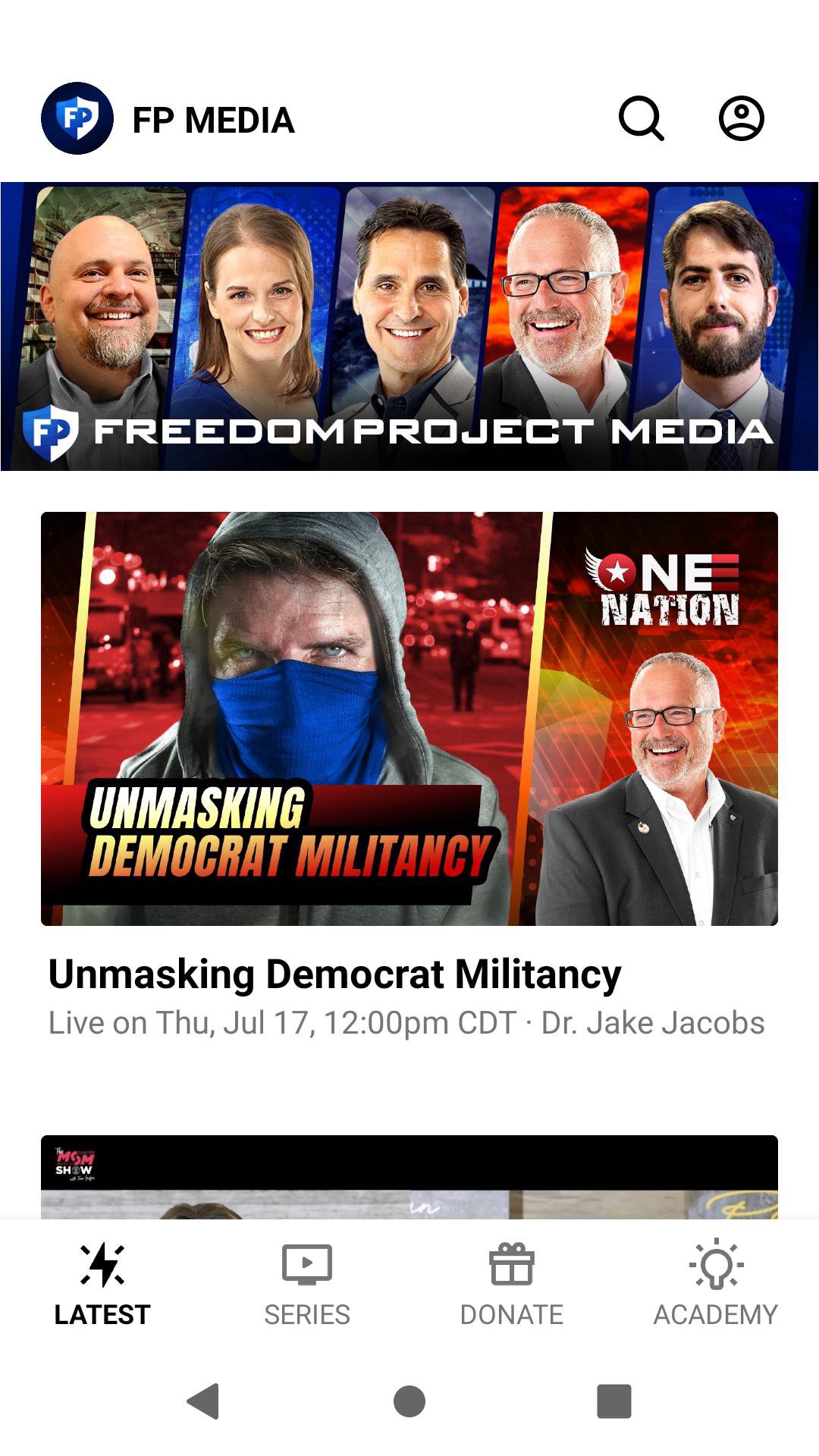
Task: Open the search icon
Action: pos(642,119)
